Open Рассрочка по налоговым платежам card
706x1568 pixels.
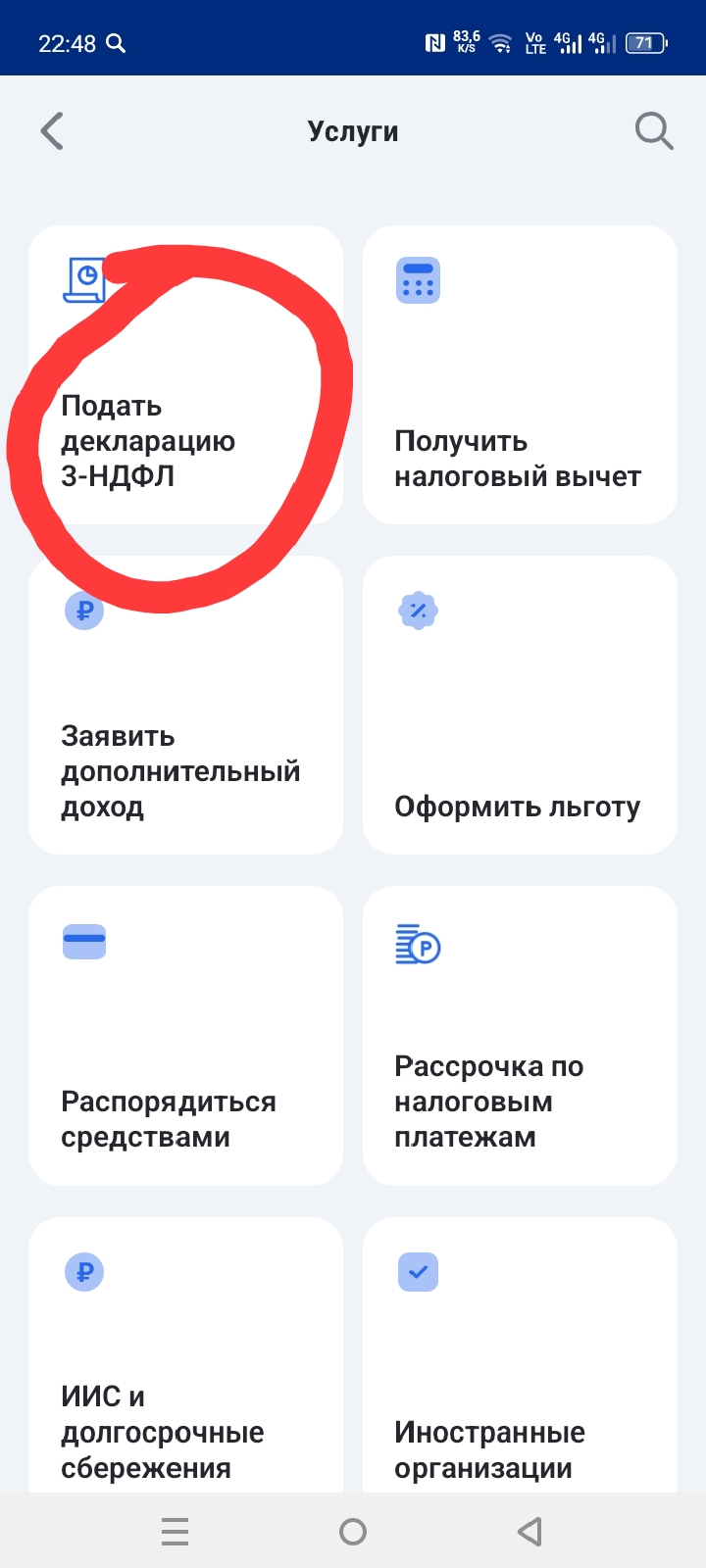tap(520, 1036)
